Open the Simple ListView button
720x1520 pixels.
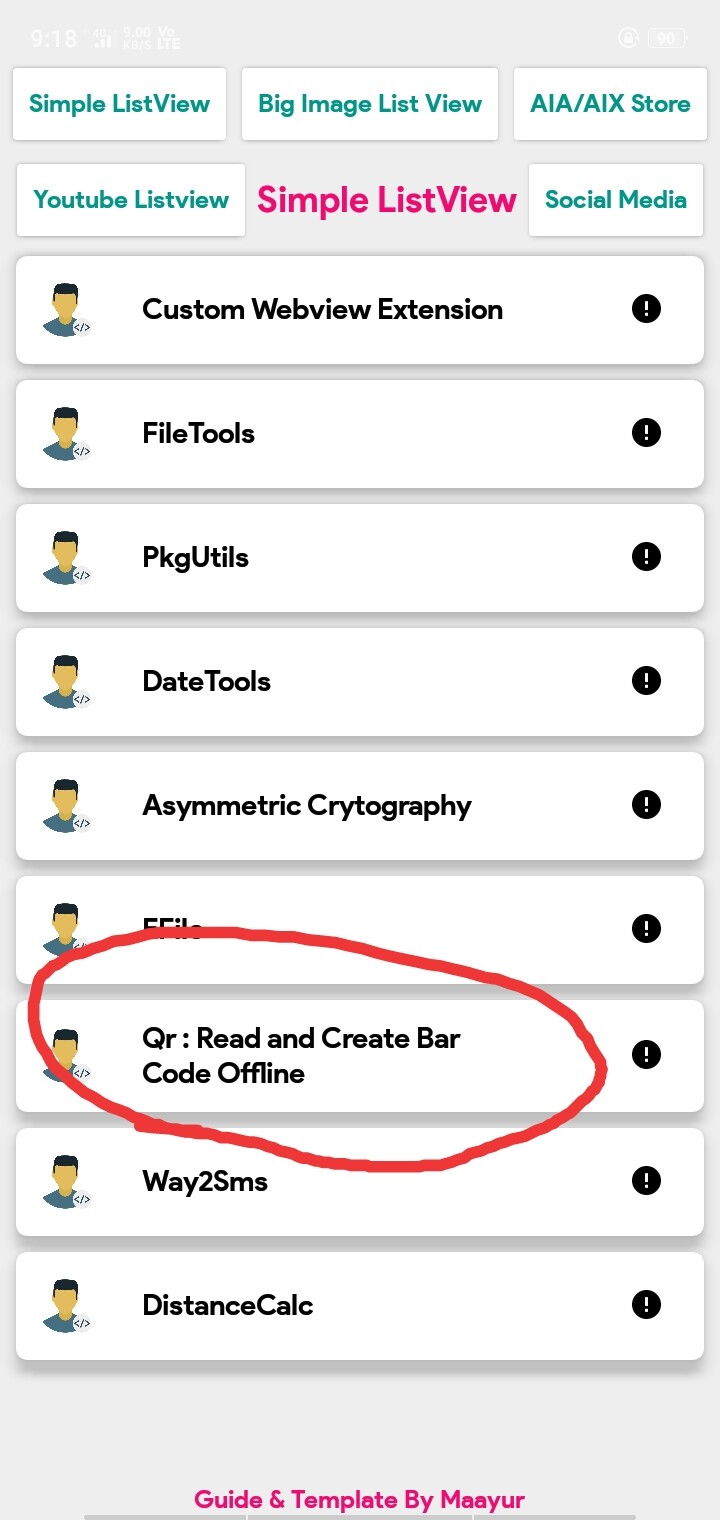(119, 104)
